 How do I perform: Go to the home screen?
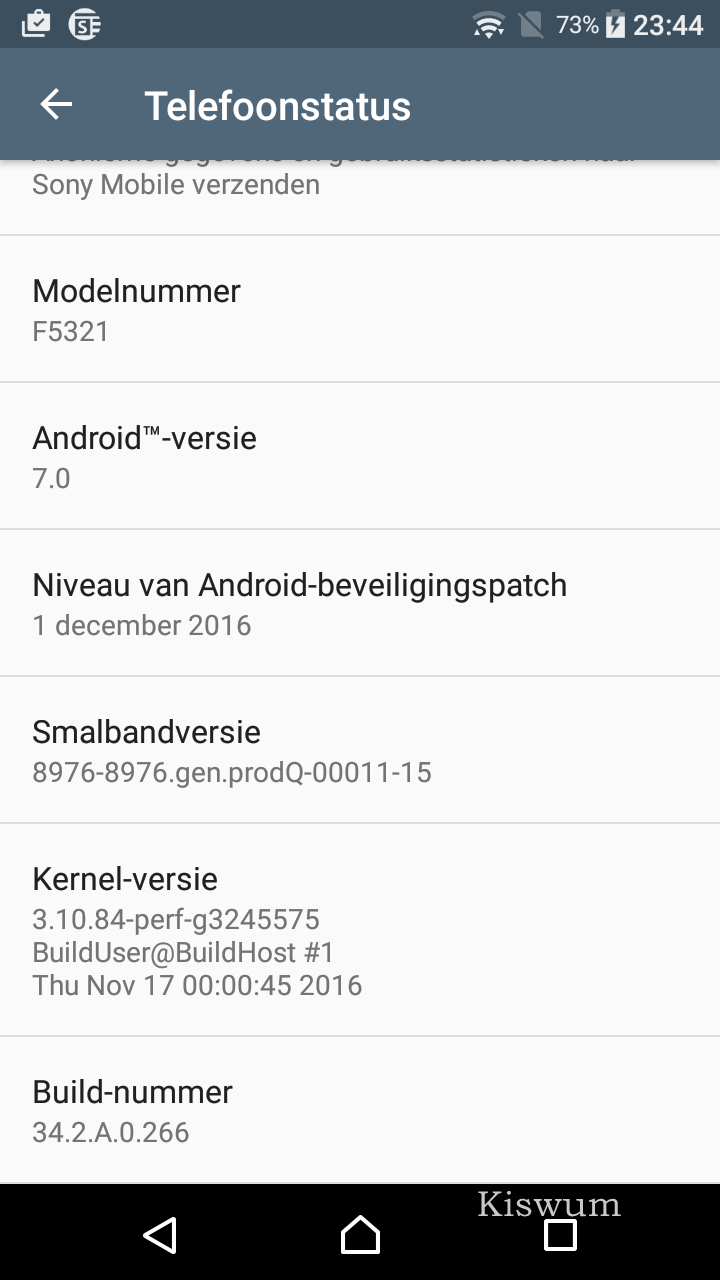(360, 1235)
